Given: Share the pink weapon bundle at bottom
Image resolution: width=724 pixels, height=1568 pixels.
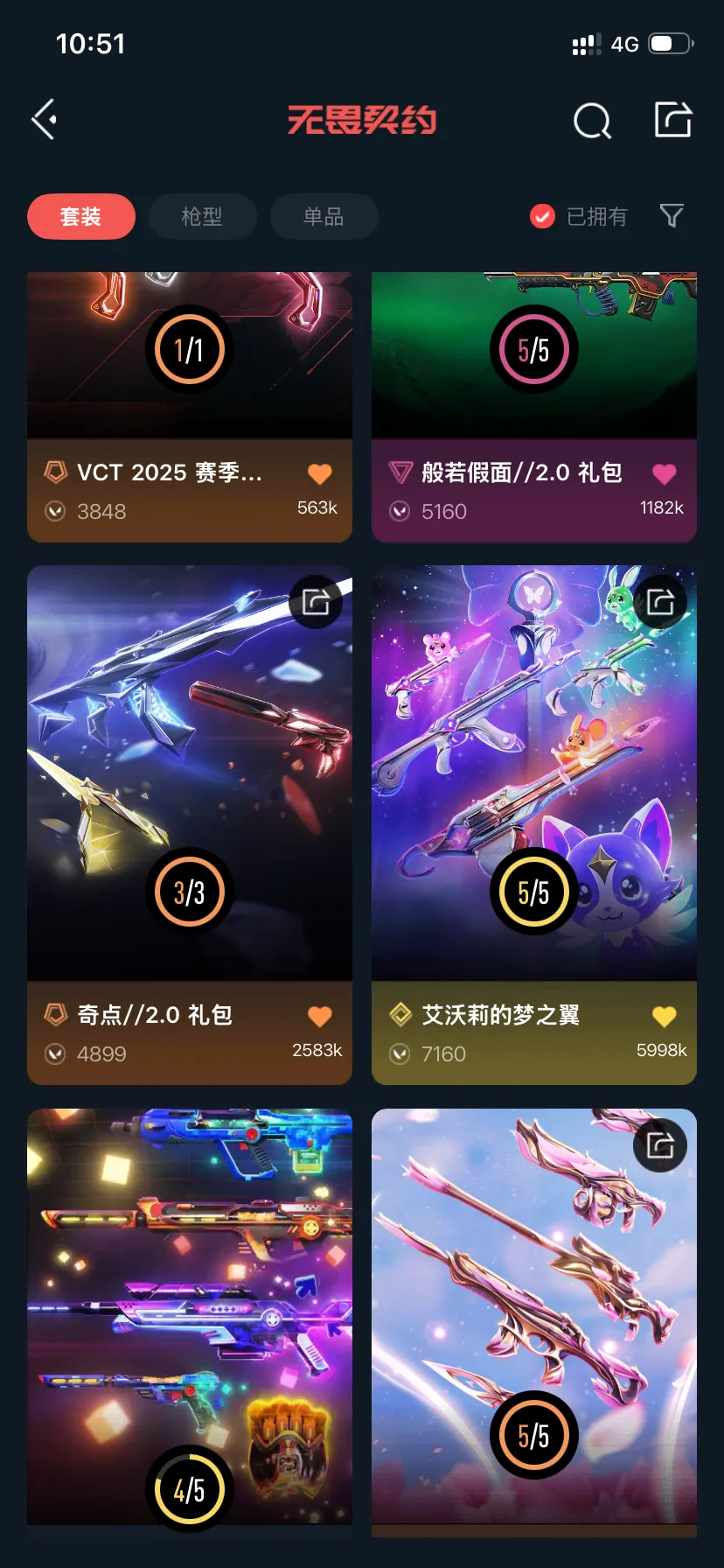Looking at the screenshot, I should (x=660, y=1144).
